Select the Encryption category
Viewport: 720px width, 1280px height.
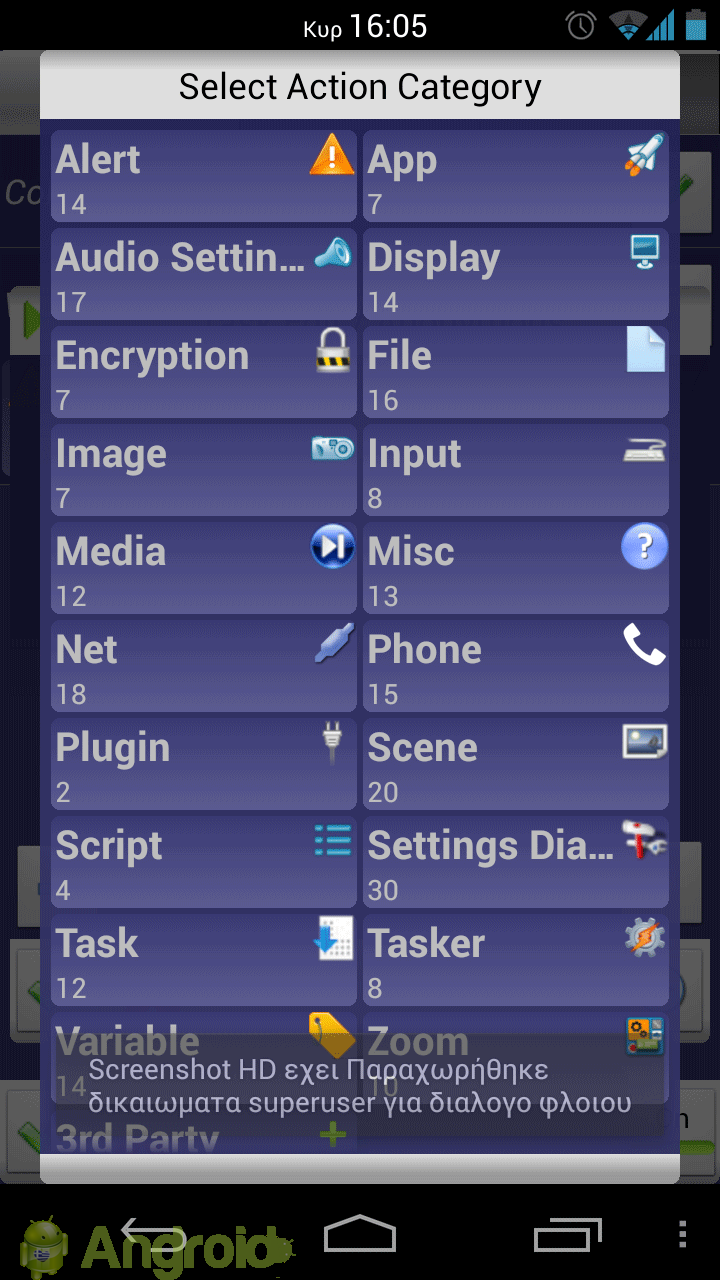pos(204,372)
